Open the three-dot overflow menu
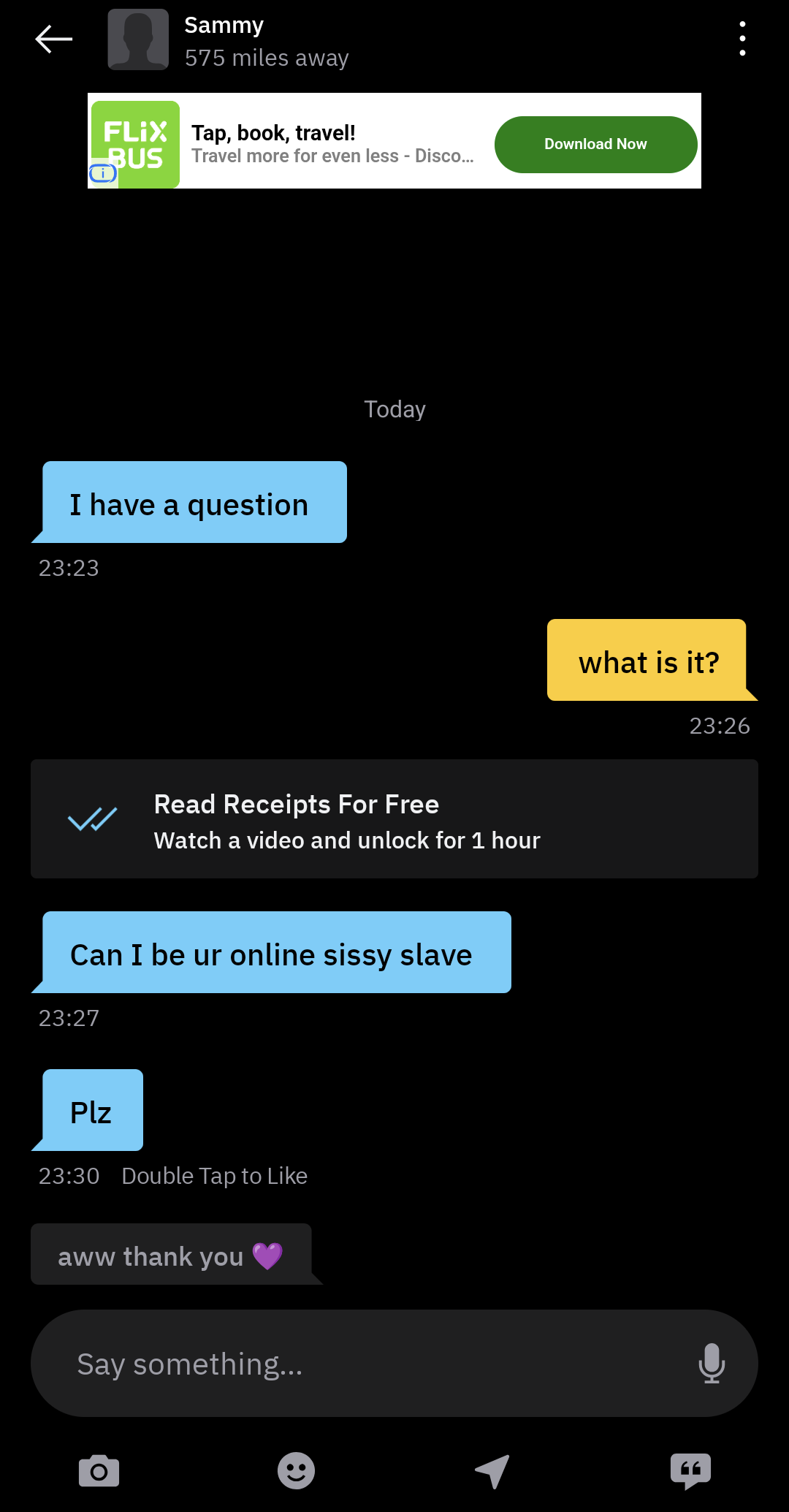This screenshot has width=789, height=1512. (742, 39)
